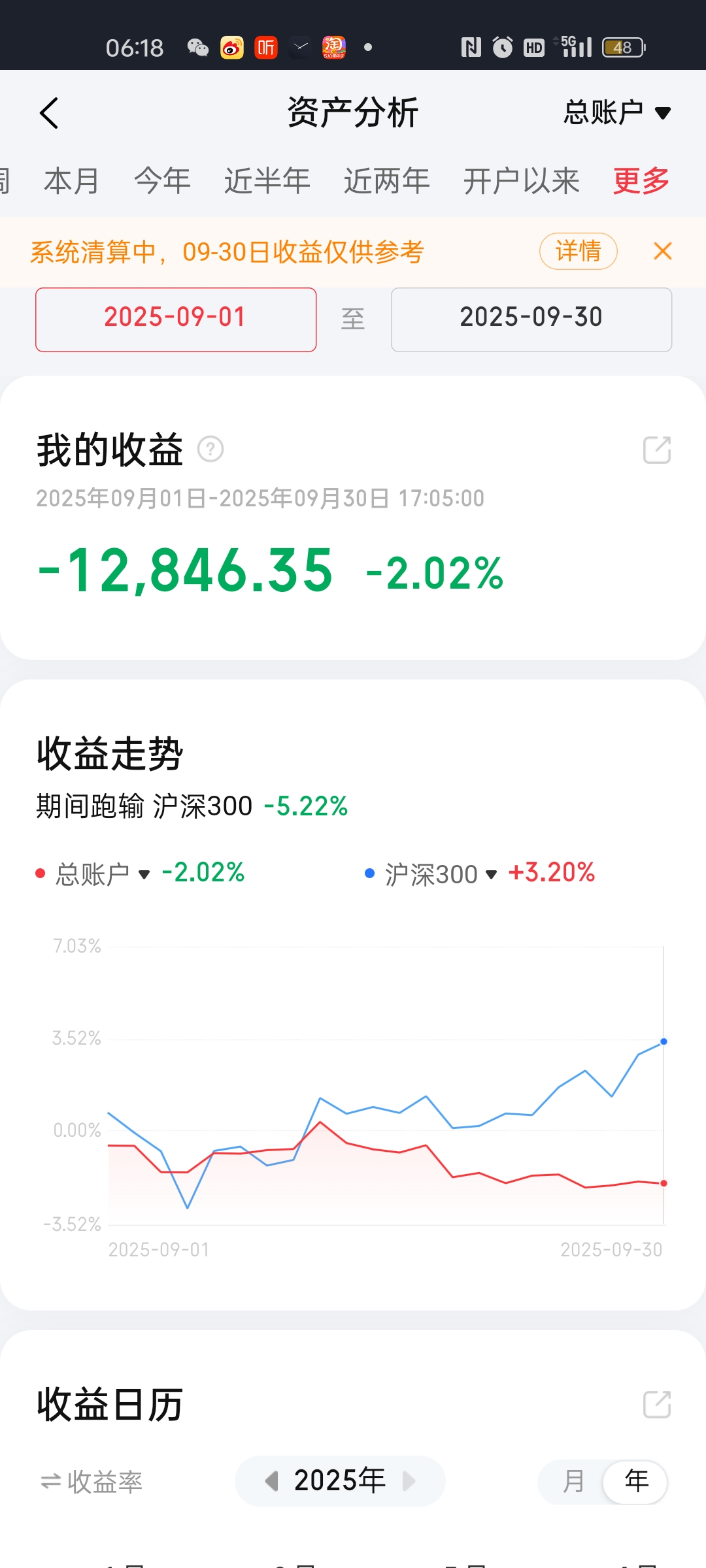Switch the calendar to 月 view

pos(573,1481)
